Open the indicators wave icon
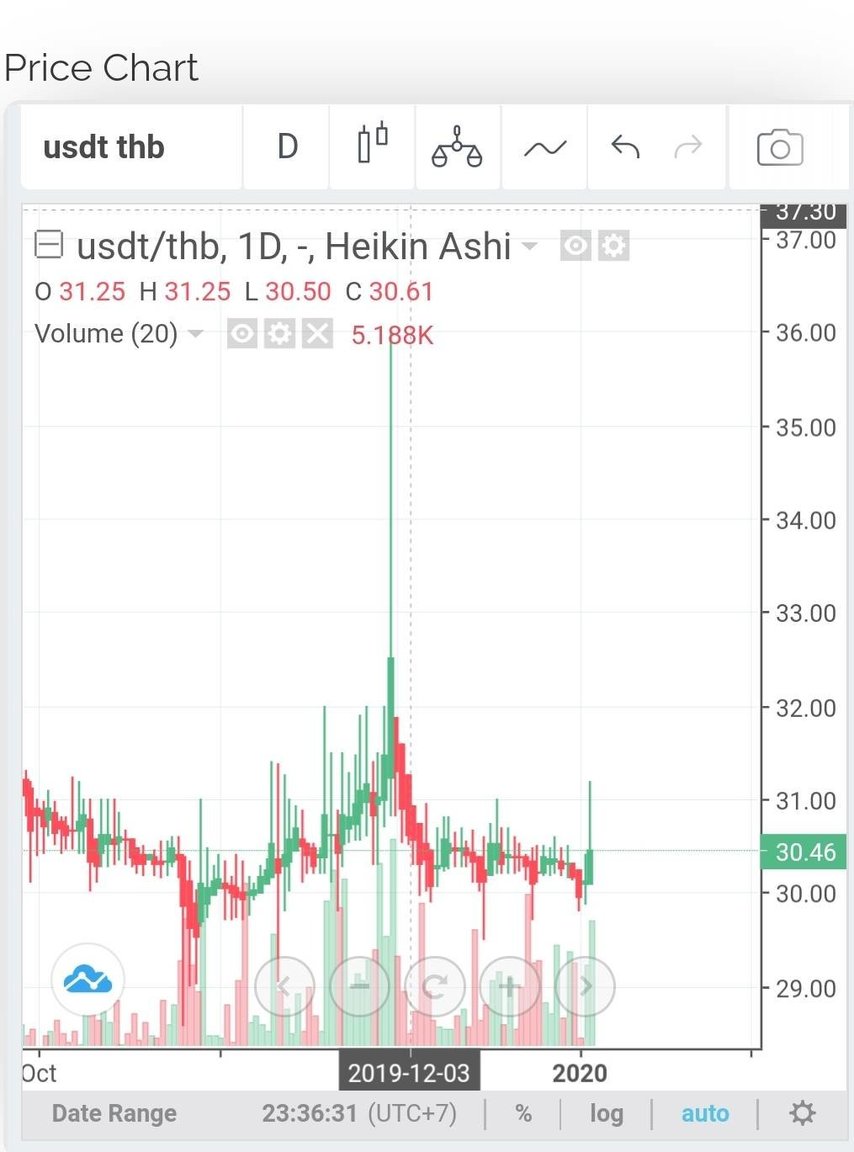The width and height of the screenshot is (854, 1152). 544,149
